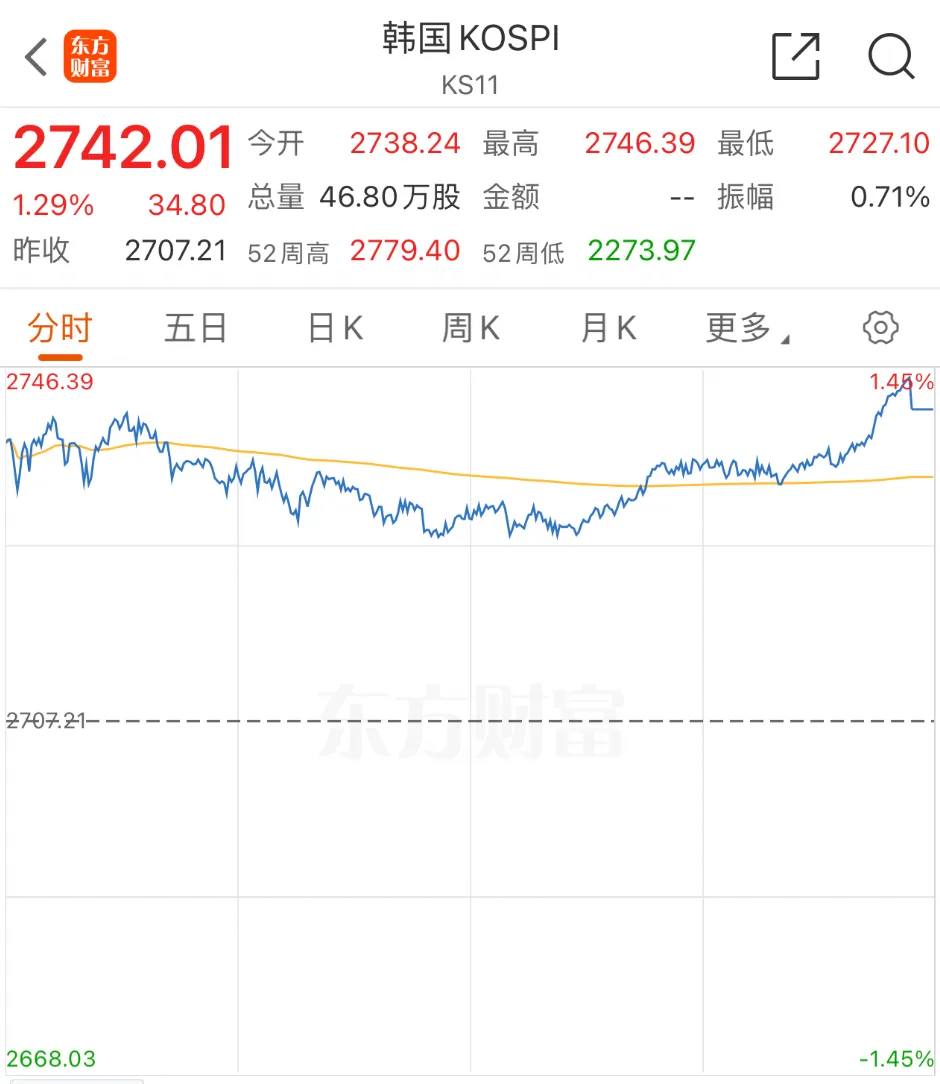Switch to the 月K chart tab
The width and height of the screenshot is (940, 1084).
[x=608, y=328]
